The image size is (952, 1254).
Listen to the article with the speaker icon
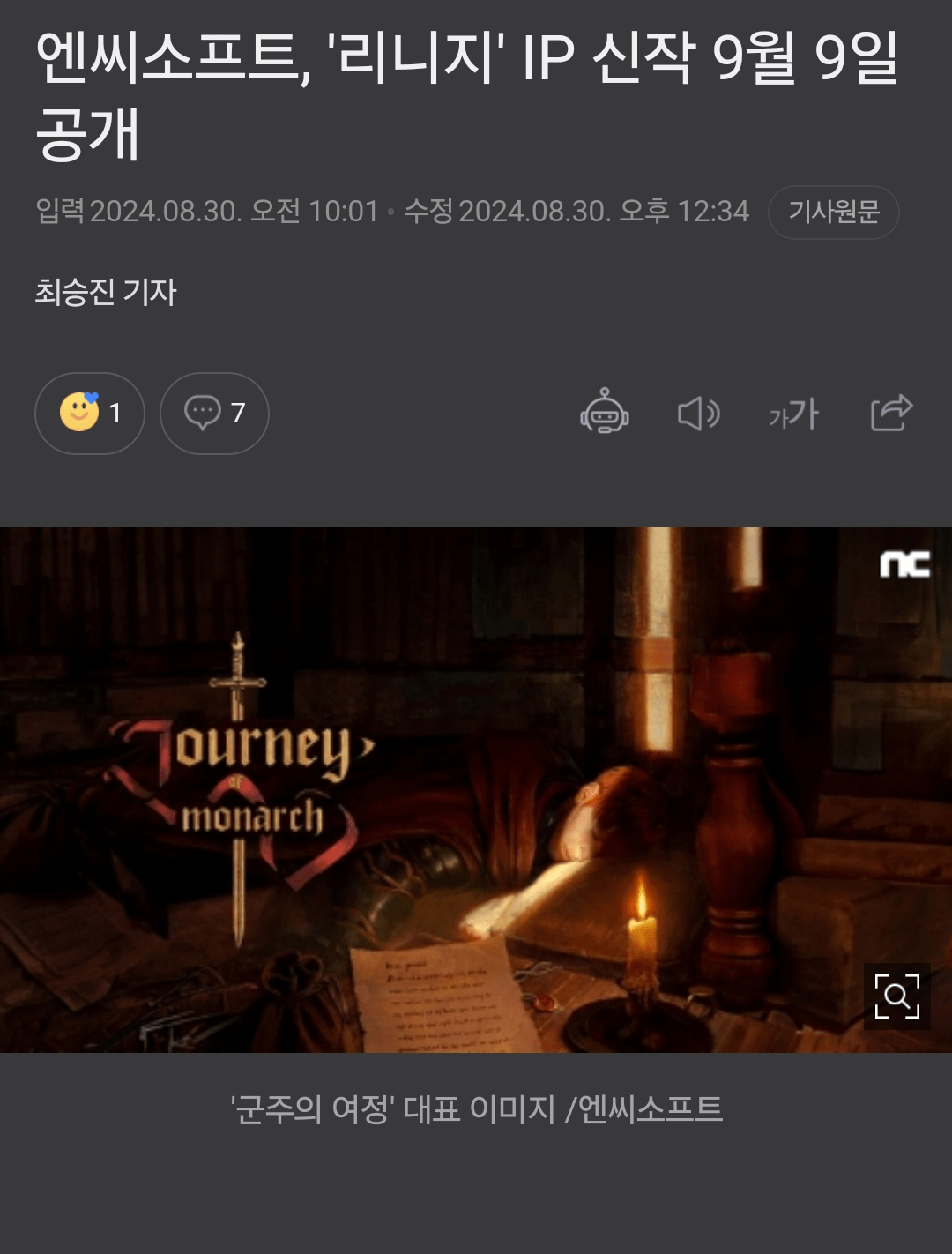698,413
